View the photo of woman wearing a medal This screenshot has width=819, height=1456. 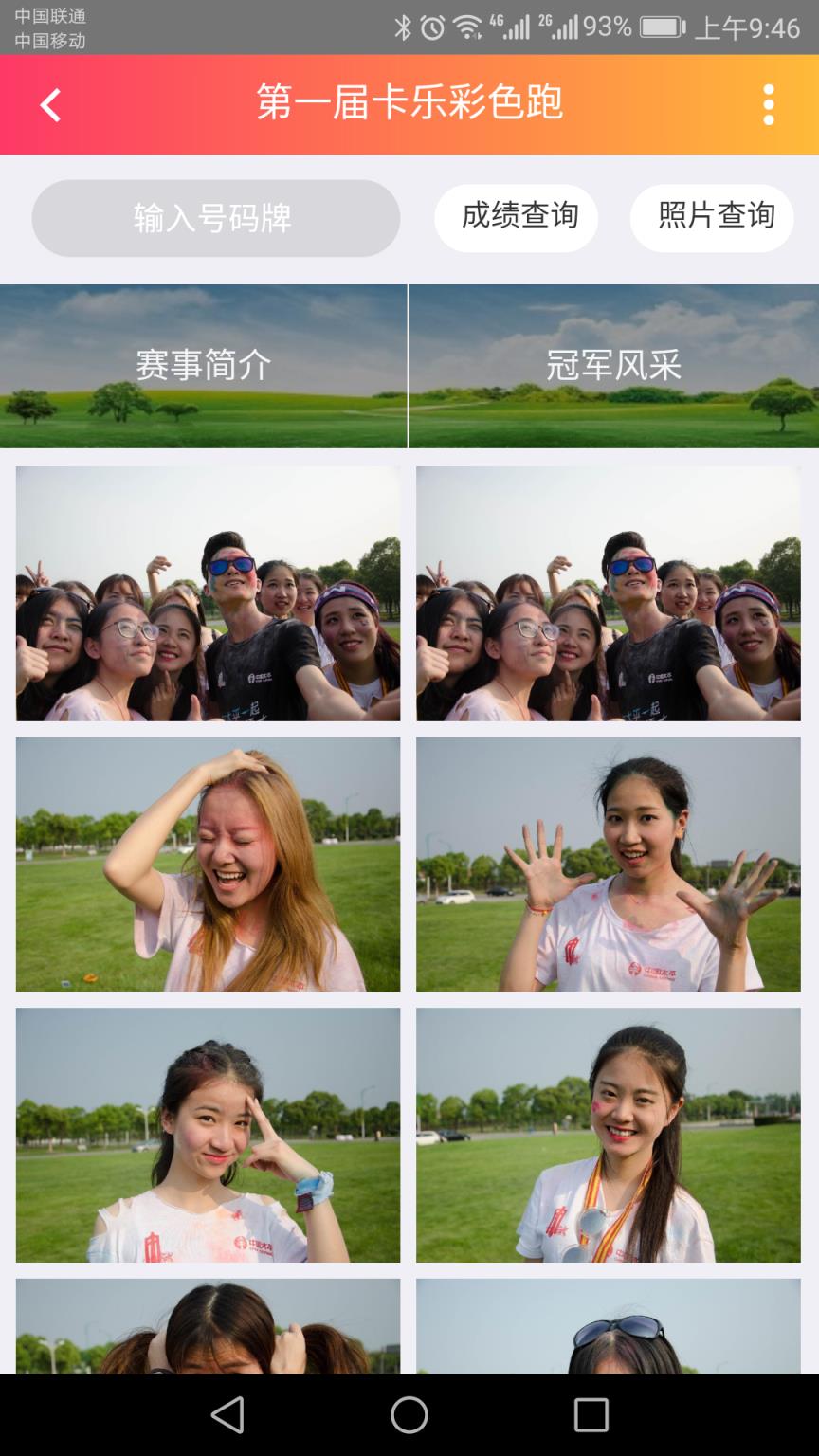[608, 1135]
